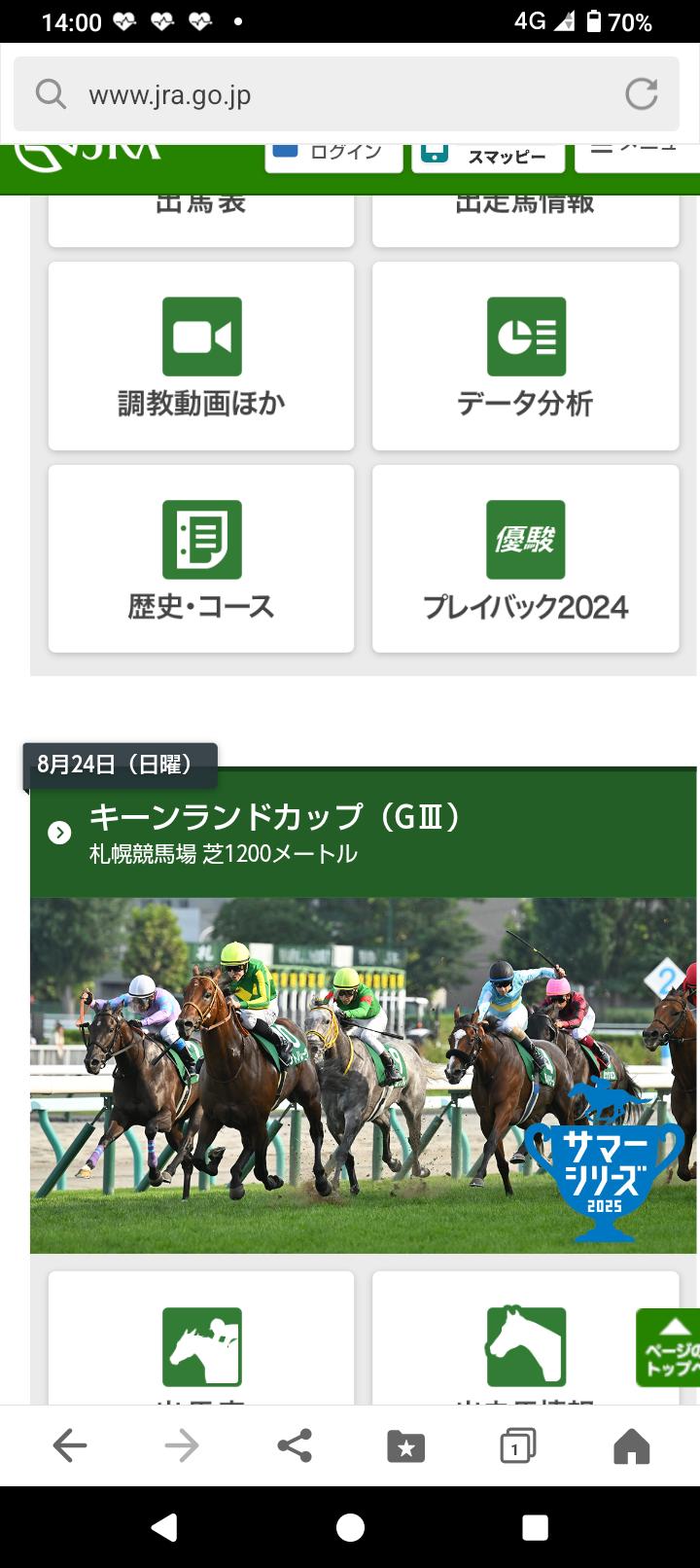The image size is (700, 1568).
Task: Tap the system recent apps button
Action: [535, 1527]
